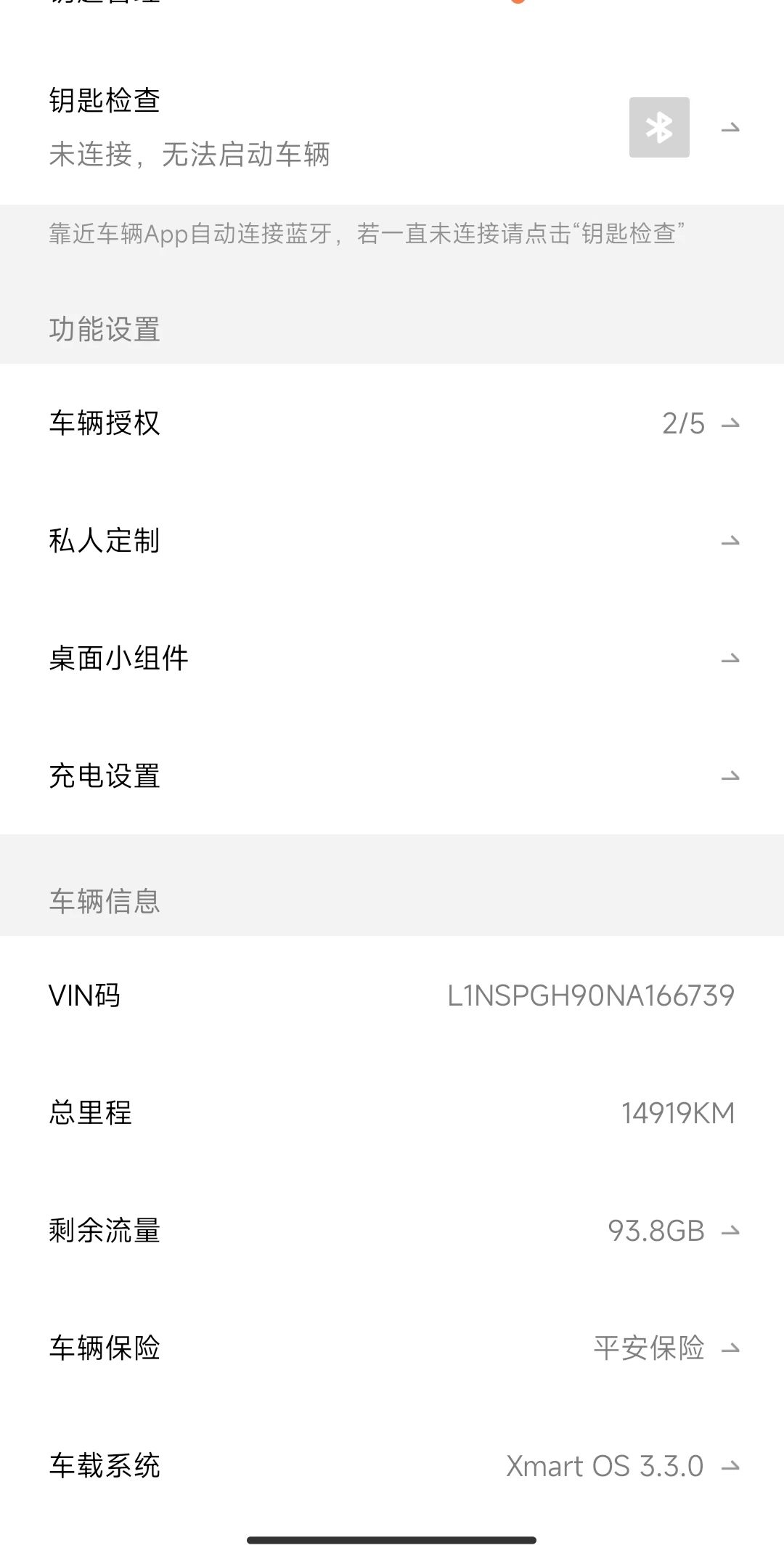Open 车载系统 Xmart OS version
Viewport: 784px width, 1556px height.
(392, 1465)
